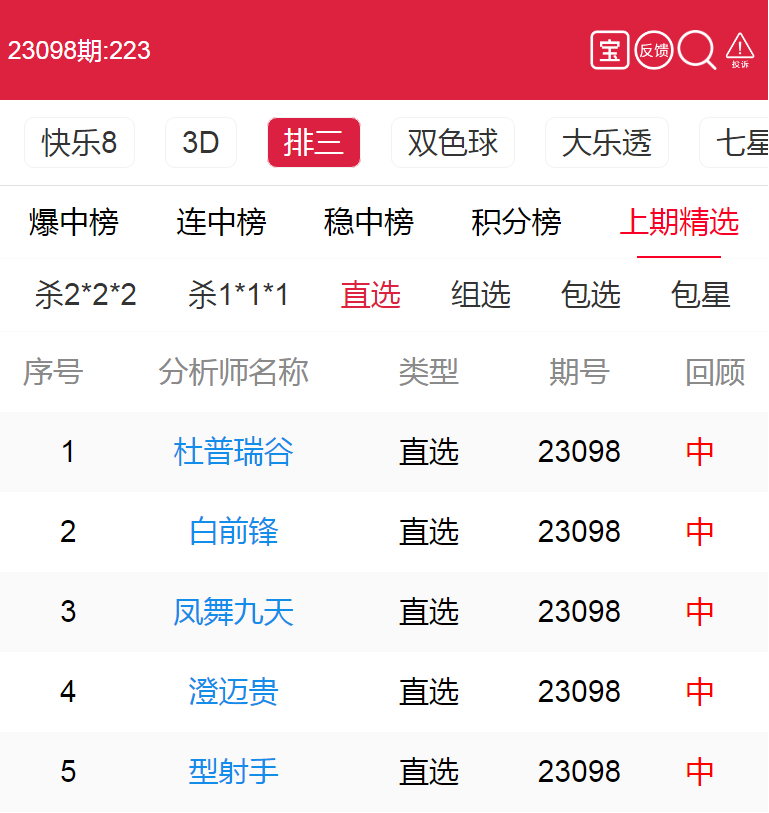The image size is (769, 813).
Task: Open analyst 型射手's profile
Action: click(x=233, y=772)
